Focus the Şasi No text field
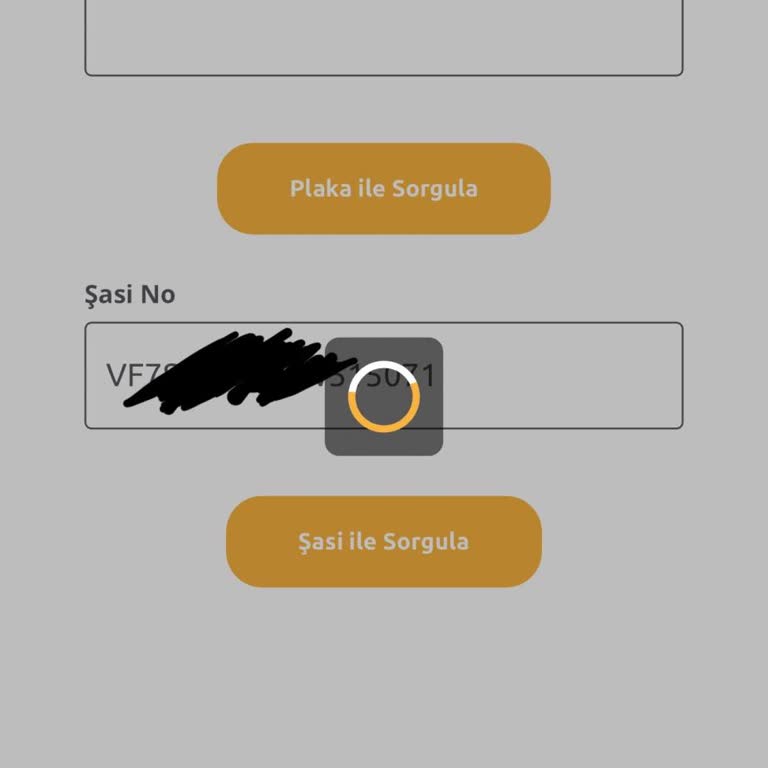 [x=560, y=376]
